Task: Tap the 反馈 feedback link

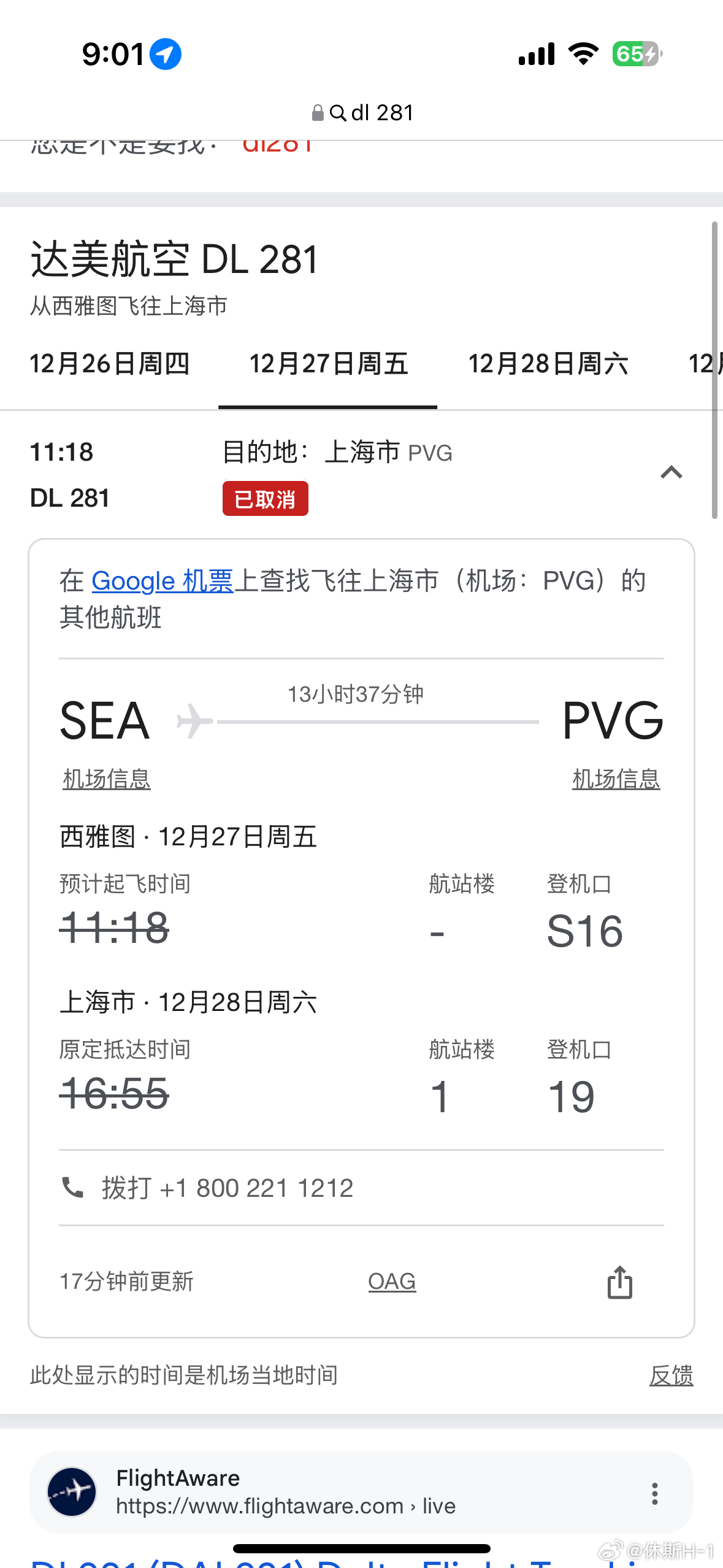Action: 671,1376
